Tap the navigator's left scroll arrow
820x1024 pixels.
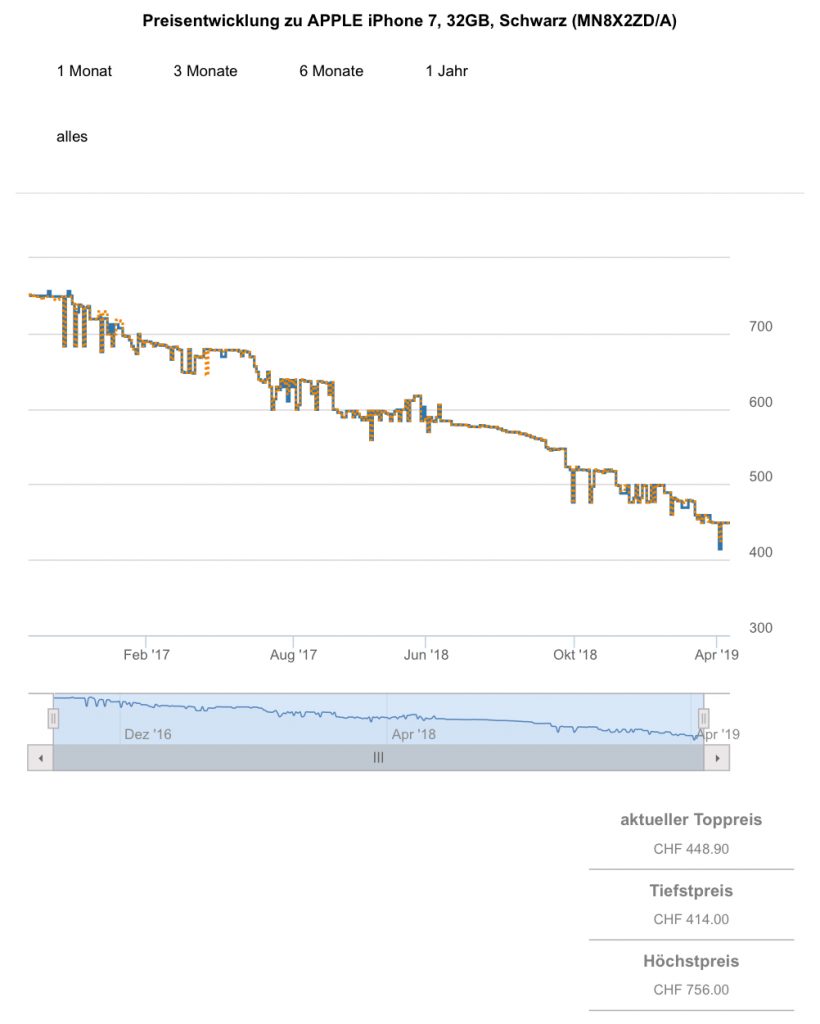40,758
